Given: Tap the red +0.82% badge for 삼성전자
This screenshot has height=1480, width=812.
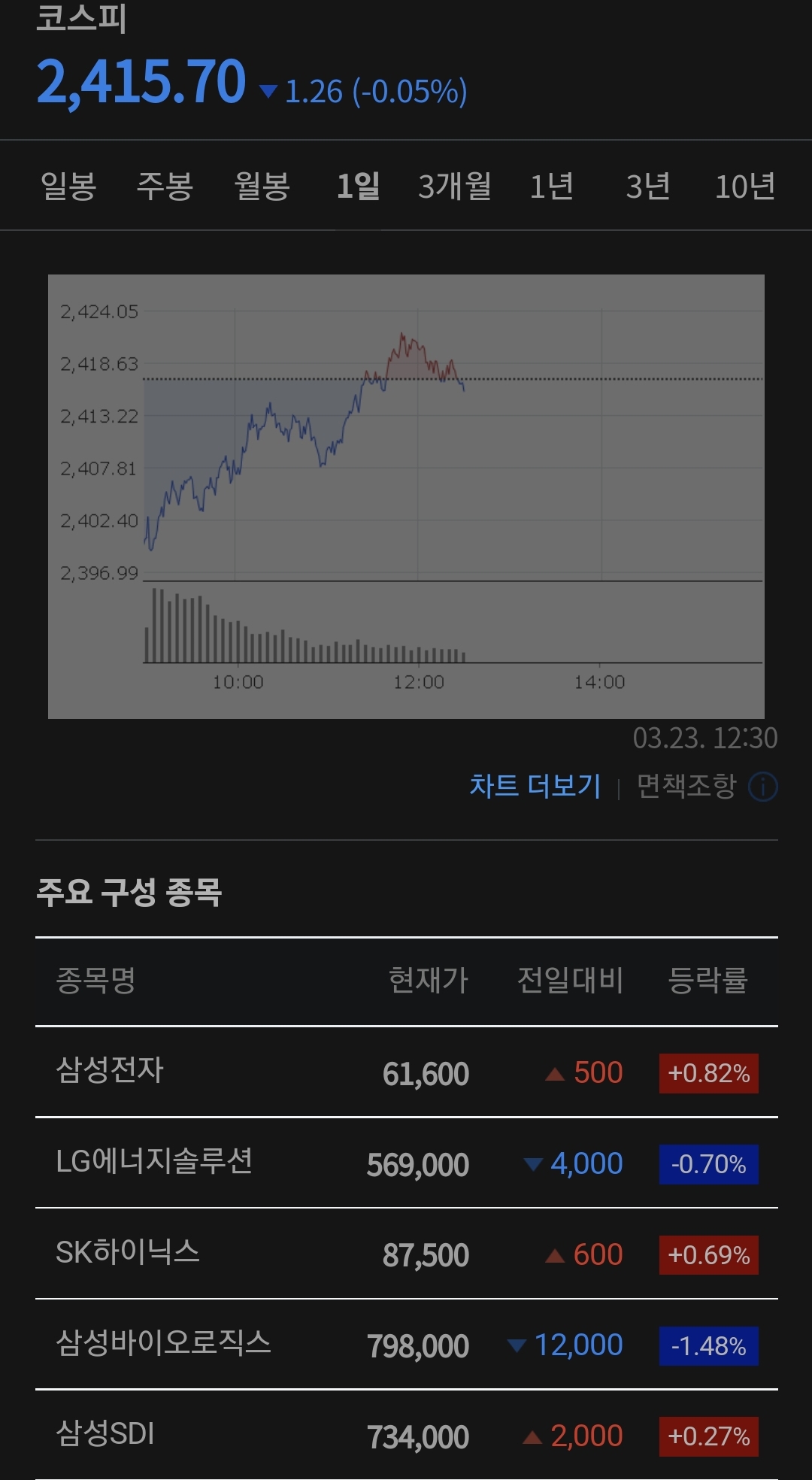Looking at the screenshot, I should tap(707, 1073).
